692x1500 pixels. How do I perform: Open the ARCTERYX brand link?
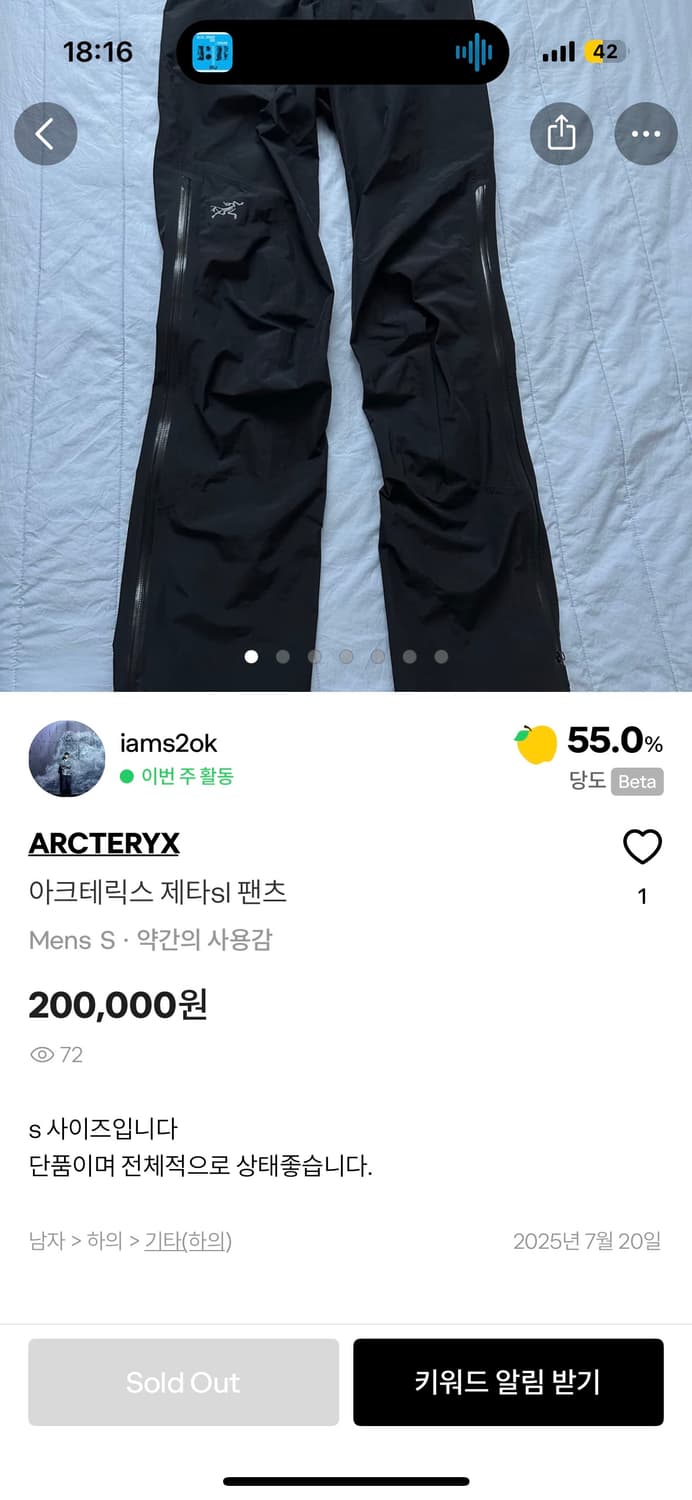pos(104,844)
